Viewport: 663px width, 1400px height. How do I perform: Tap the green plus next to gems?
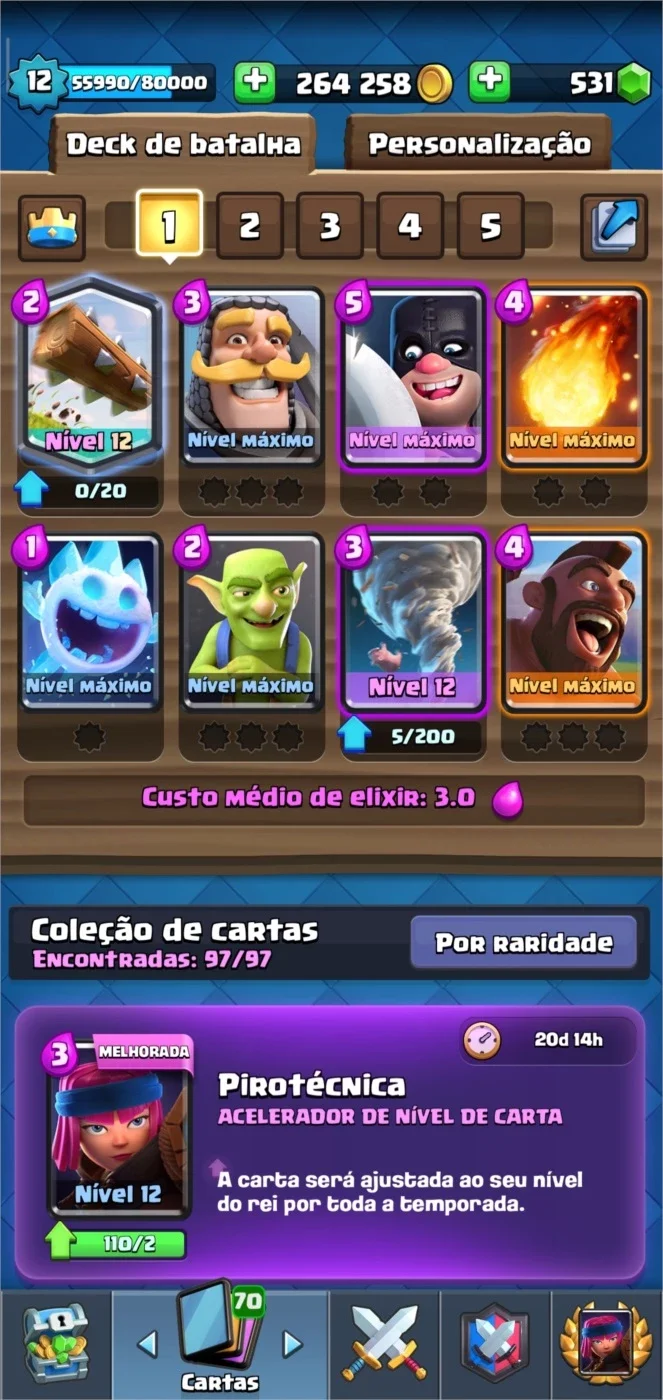coord(489,83)
